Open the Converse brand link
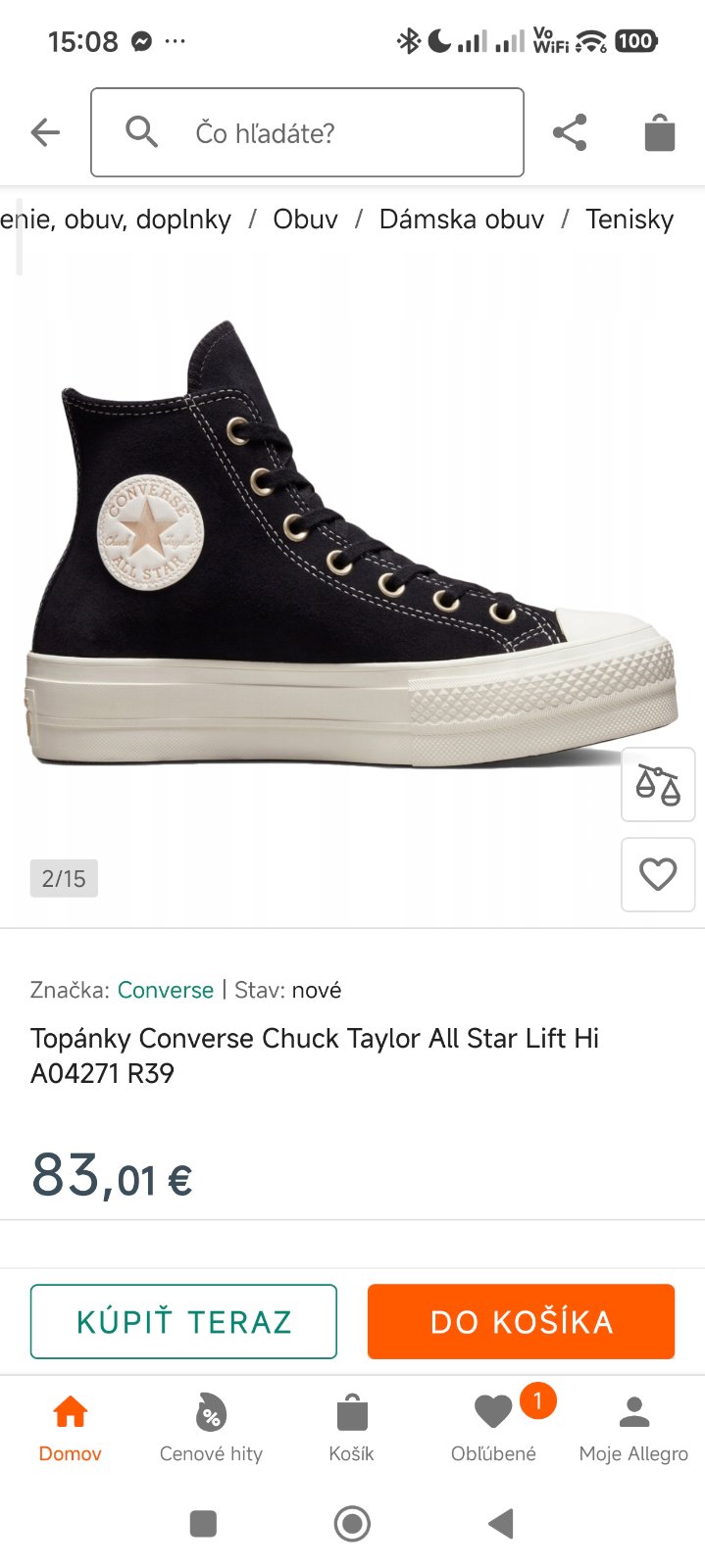 (166, 990)
